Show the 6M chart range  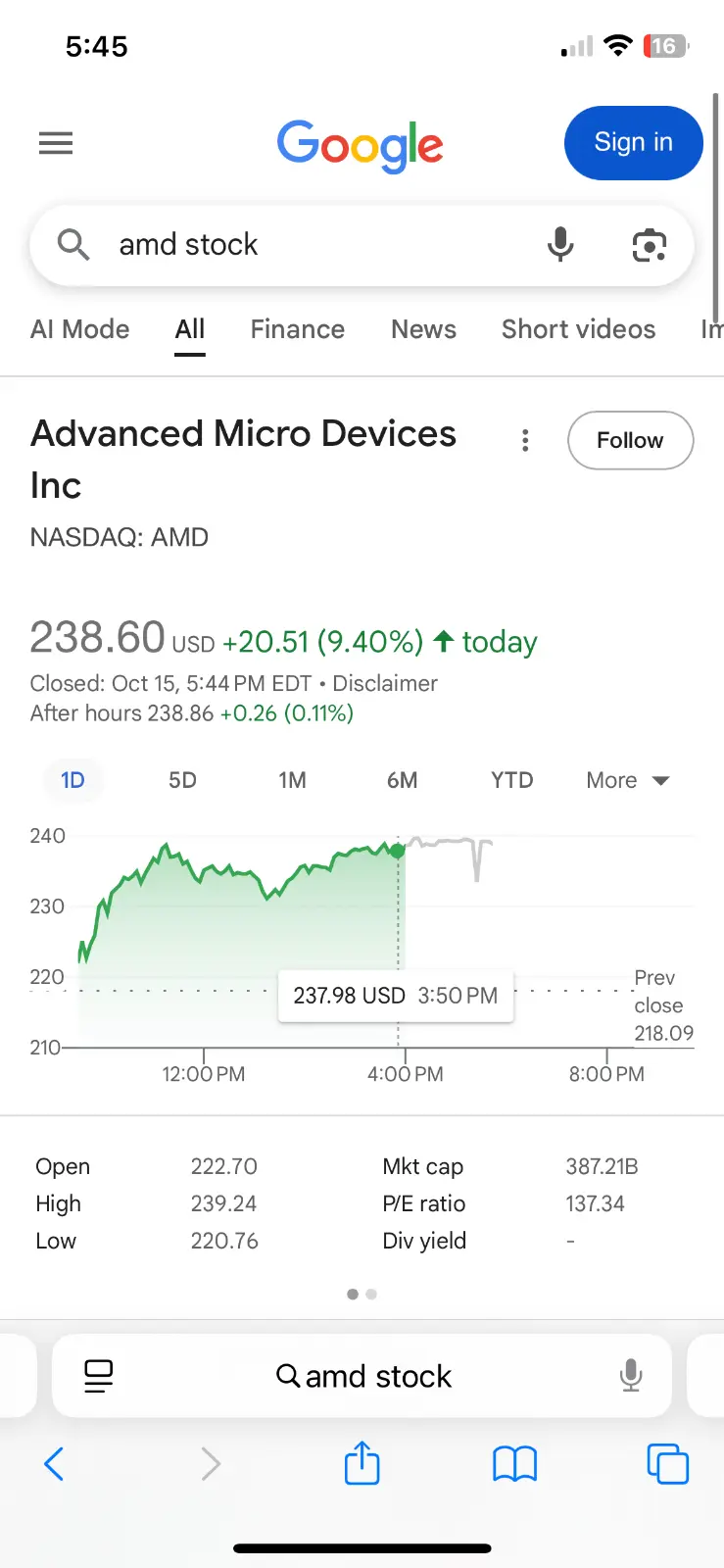[402, 780]
